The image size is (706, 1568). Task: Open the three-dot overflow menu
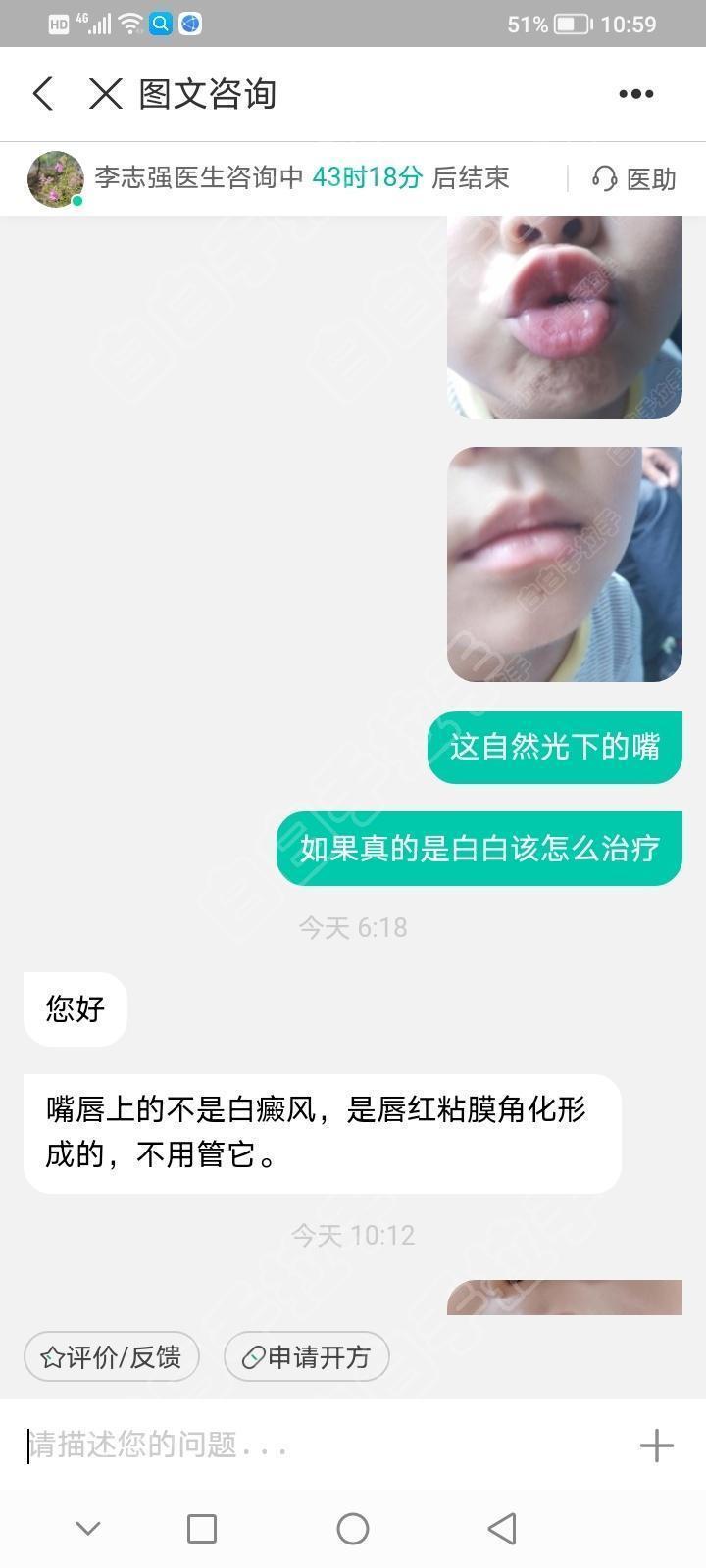[x=635, y=94]
